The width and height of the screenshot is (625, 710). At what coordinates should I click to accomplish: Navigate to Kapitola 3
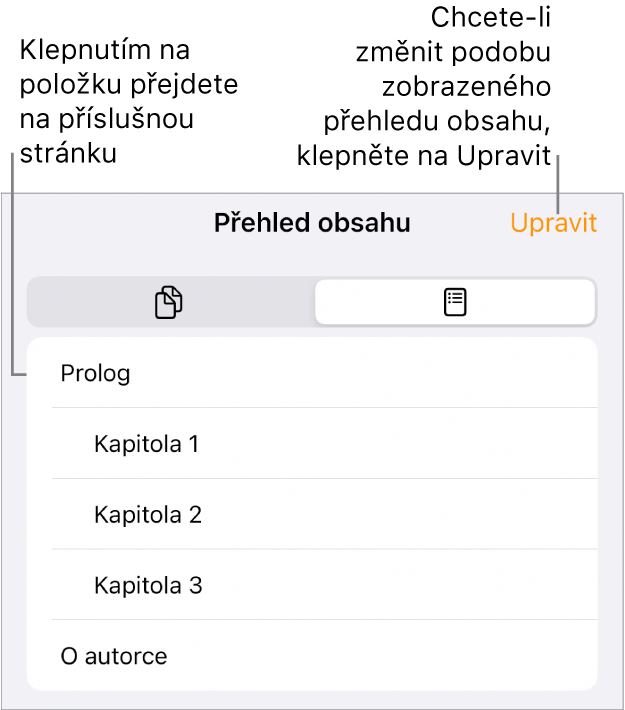coord(148,585)
